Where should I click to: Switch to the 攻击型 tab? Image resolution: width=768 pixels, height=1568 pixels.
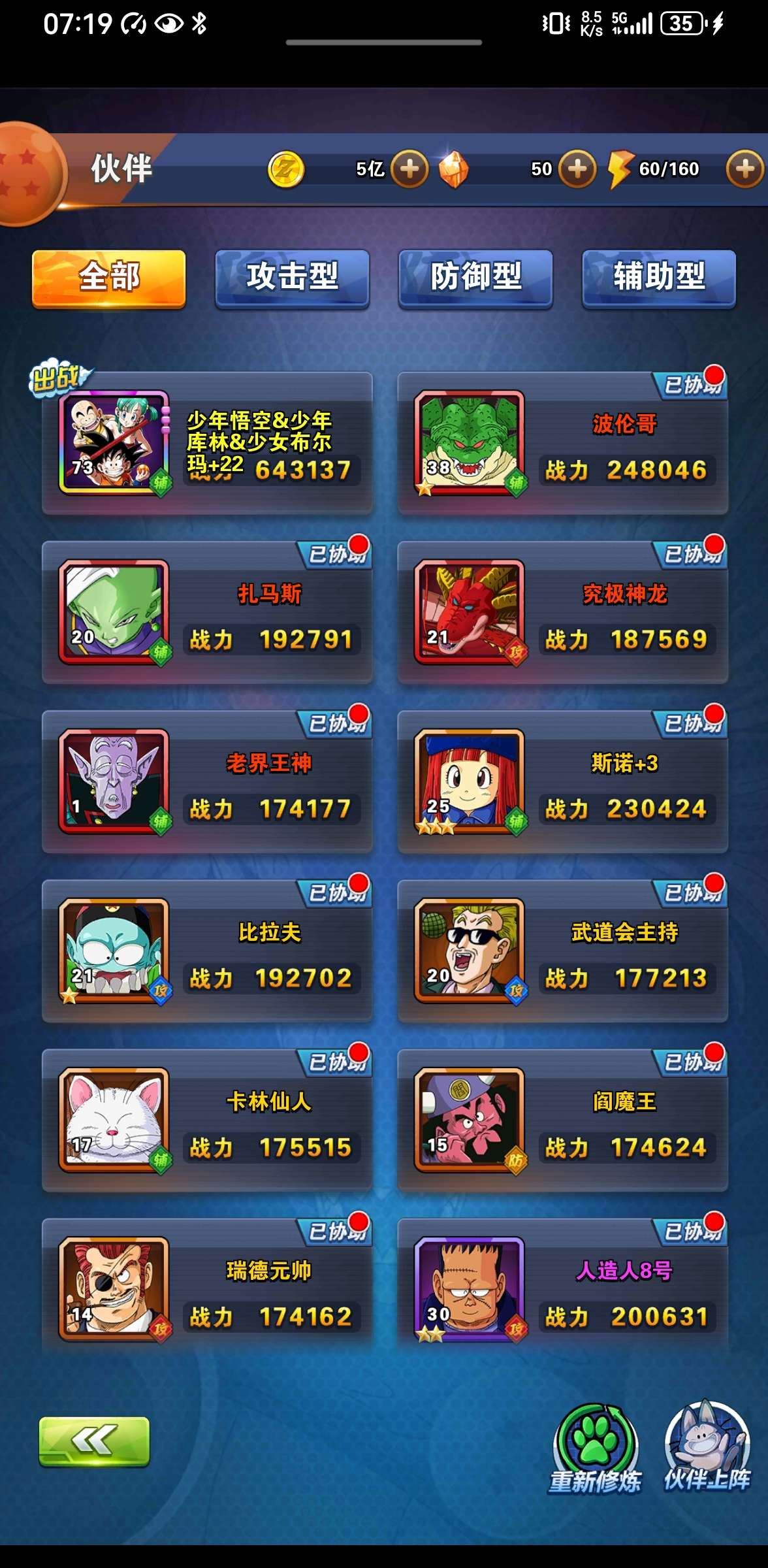292,278
